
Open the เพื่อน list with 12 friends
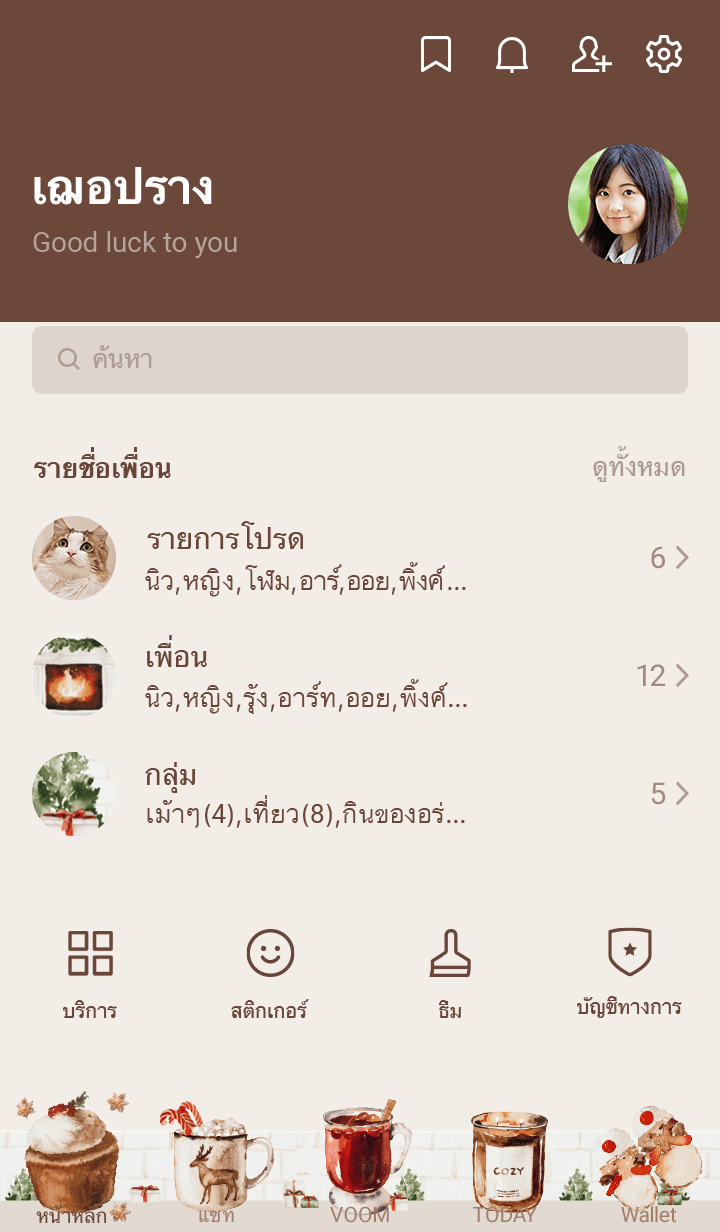360,676
